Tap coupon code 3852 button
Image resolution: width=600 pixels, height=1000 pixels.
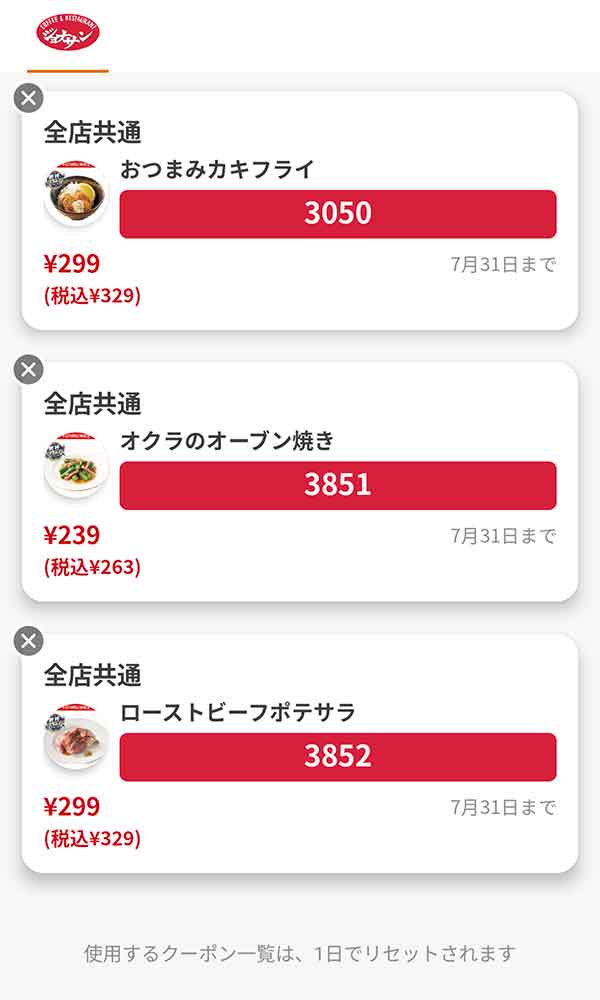click(338, 756)
